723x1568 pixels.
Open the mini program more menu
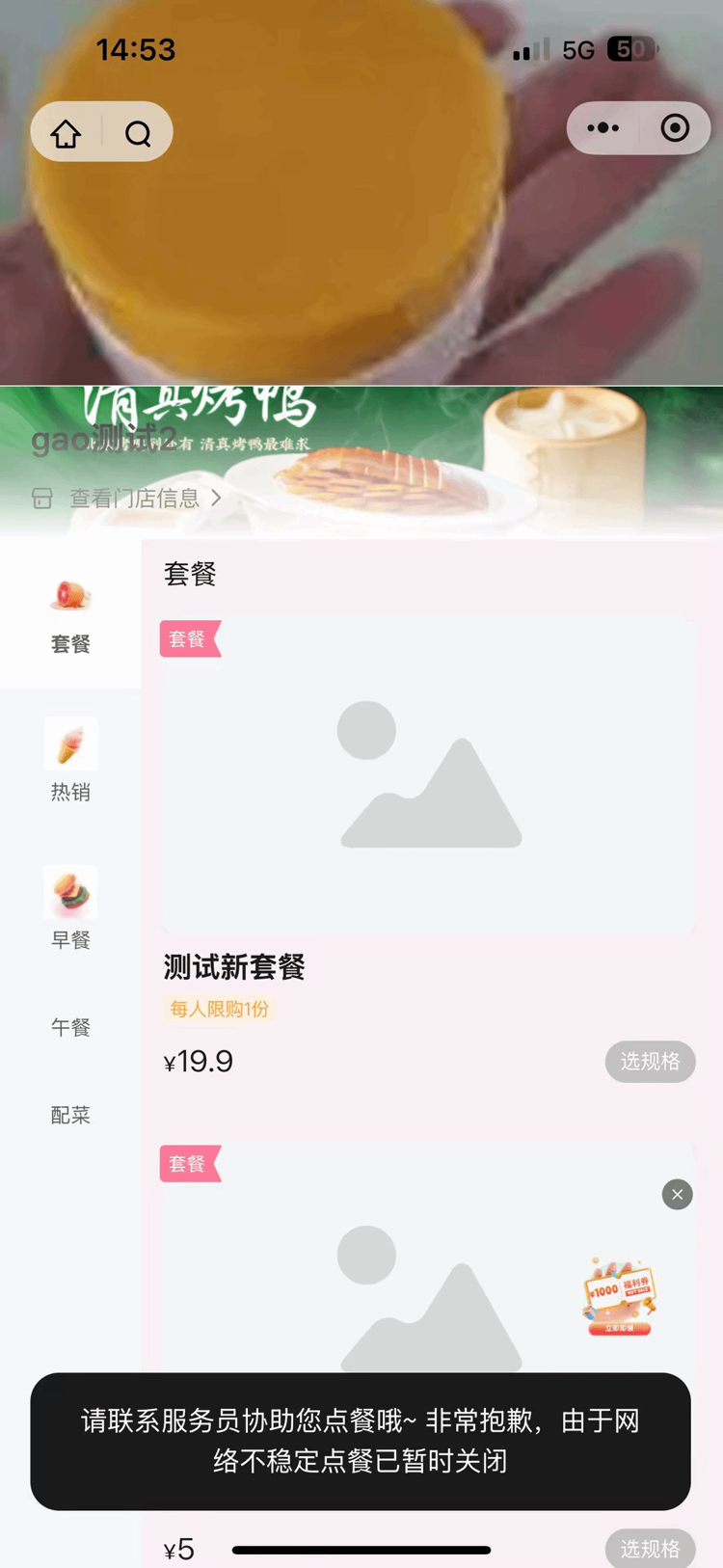pyautogui.click(x=603, y=128)
